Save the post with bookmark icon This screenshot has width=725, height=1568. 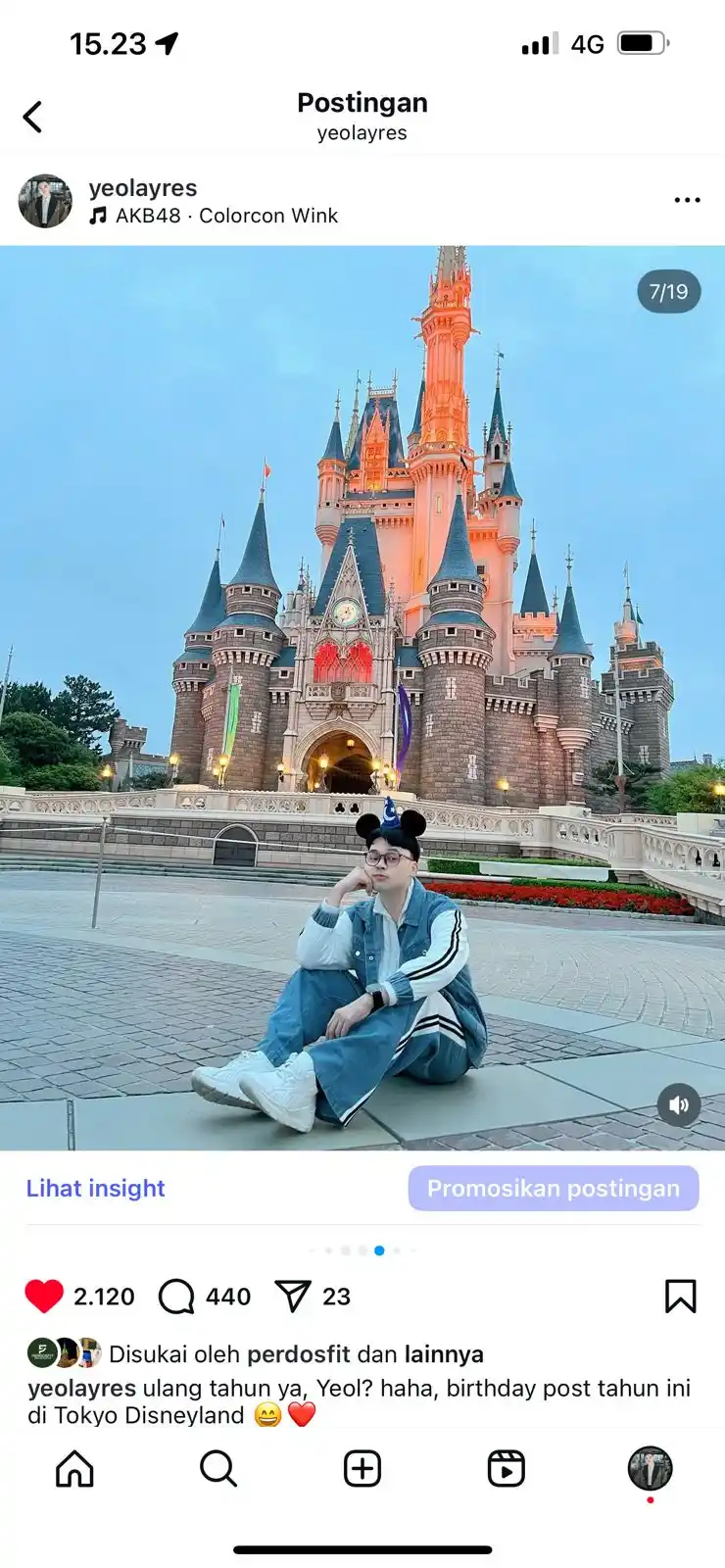[x=680, y=1296]
